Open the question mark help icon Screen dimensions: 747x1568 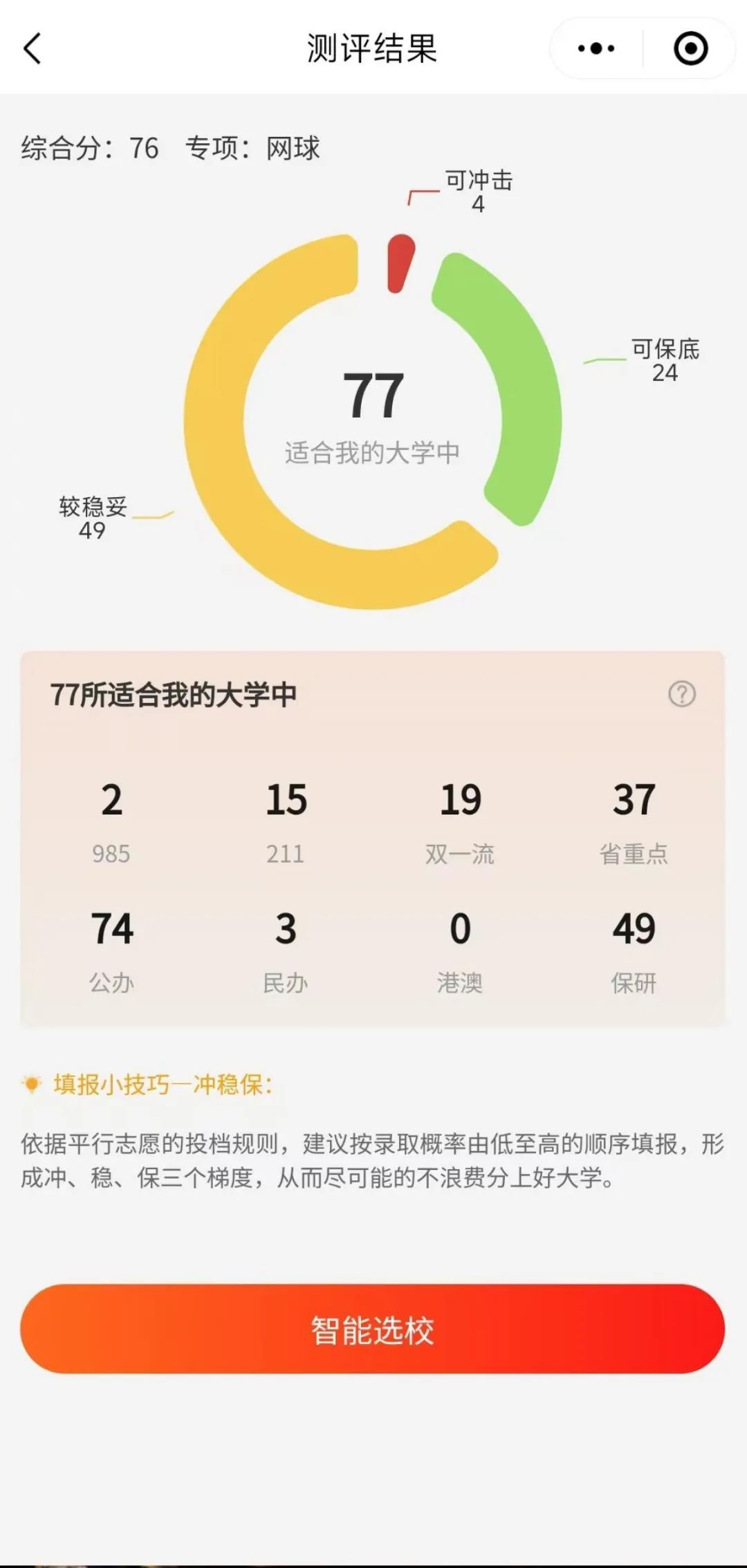pyautogui.click(x=682, y=693)
